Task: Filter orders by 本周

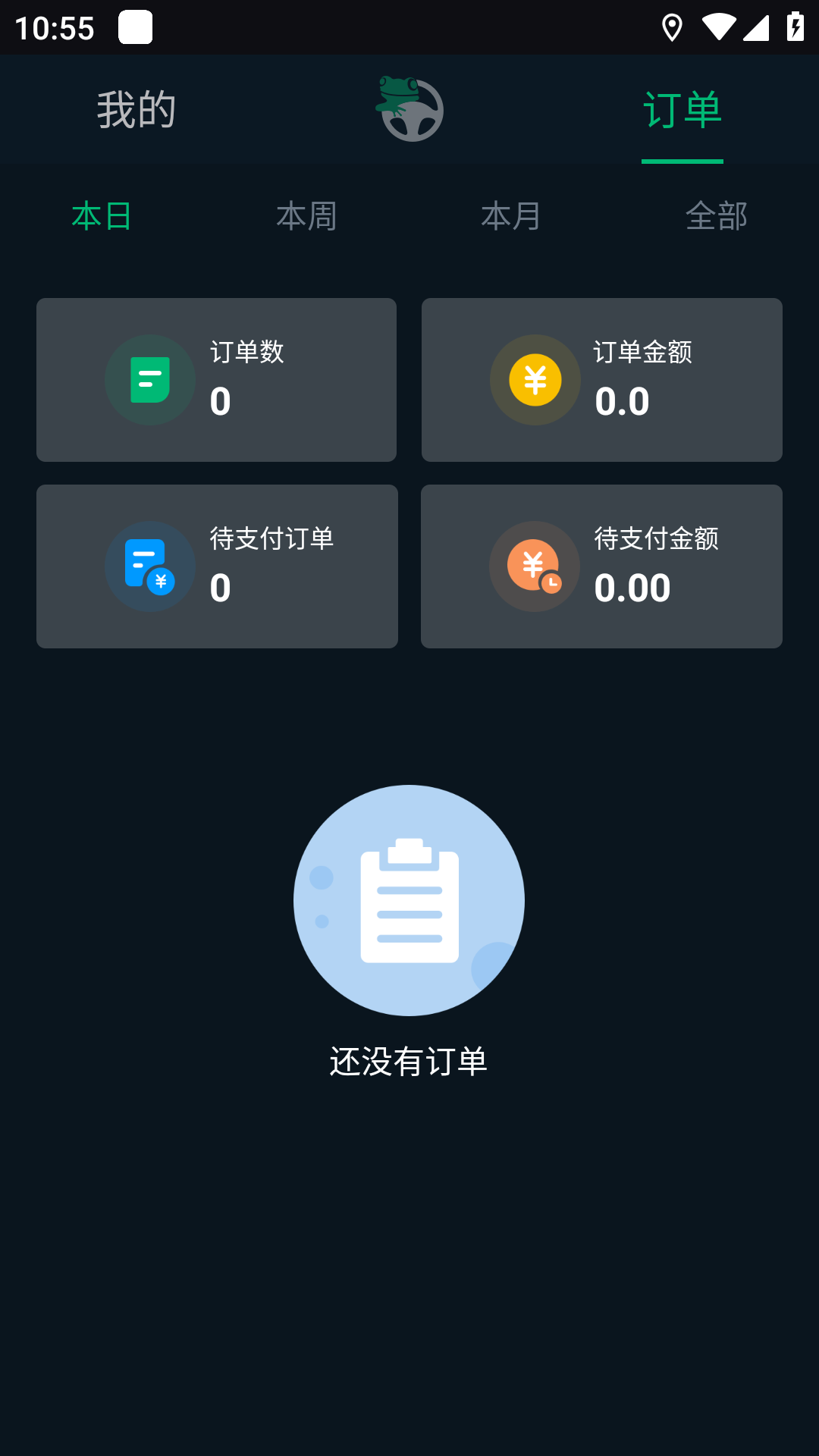Action: [306, 217]
